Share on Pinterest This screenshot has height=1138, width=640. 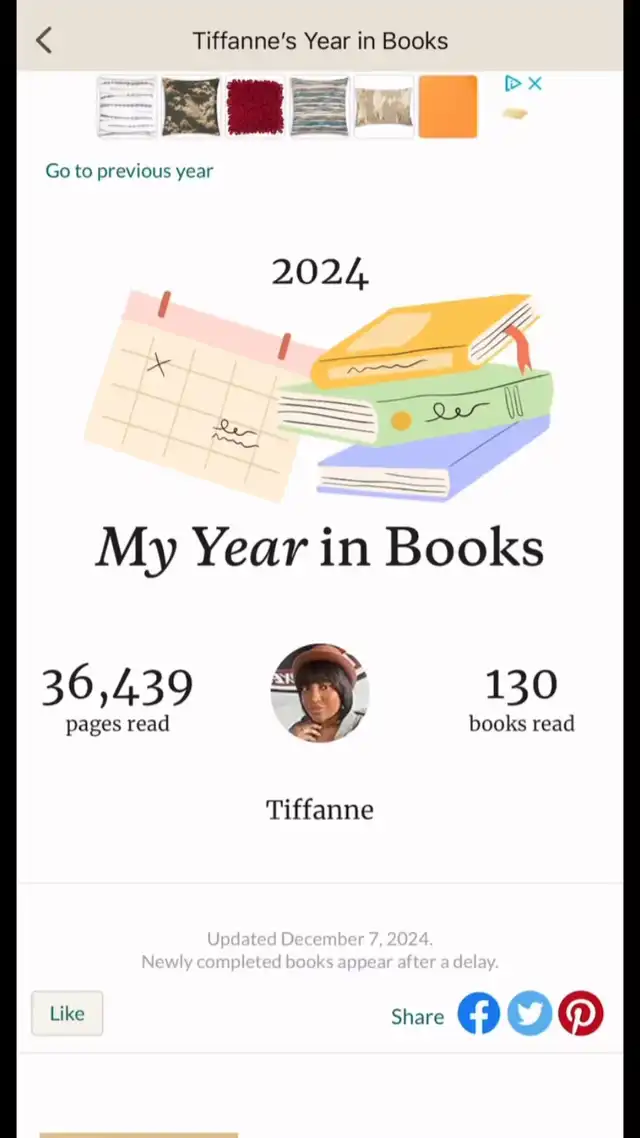[581, 1013]
